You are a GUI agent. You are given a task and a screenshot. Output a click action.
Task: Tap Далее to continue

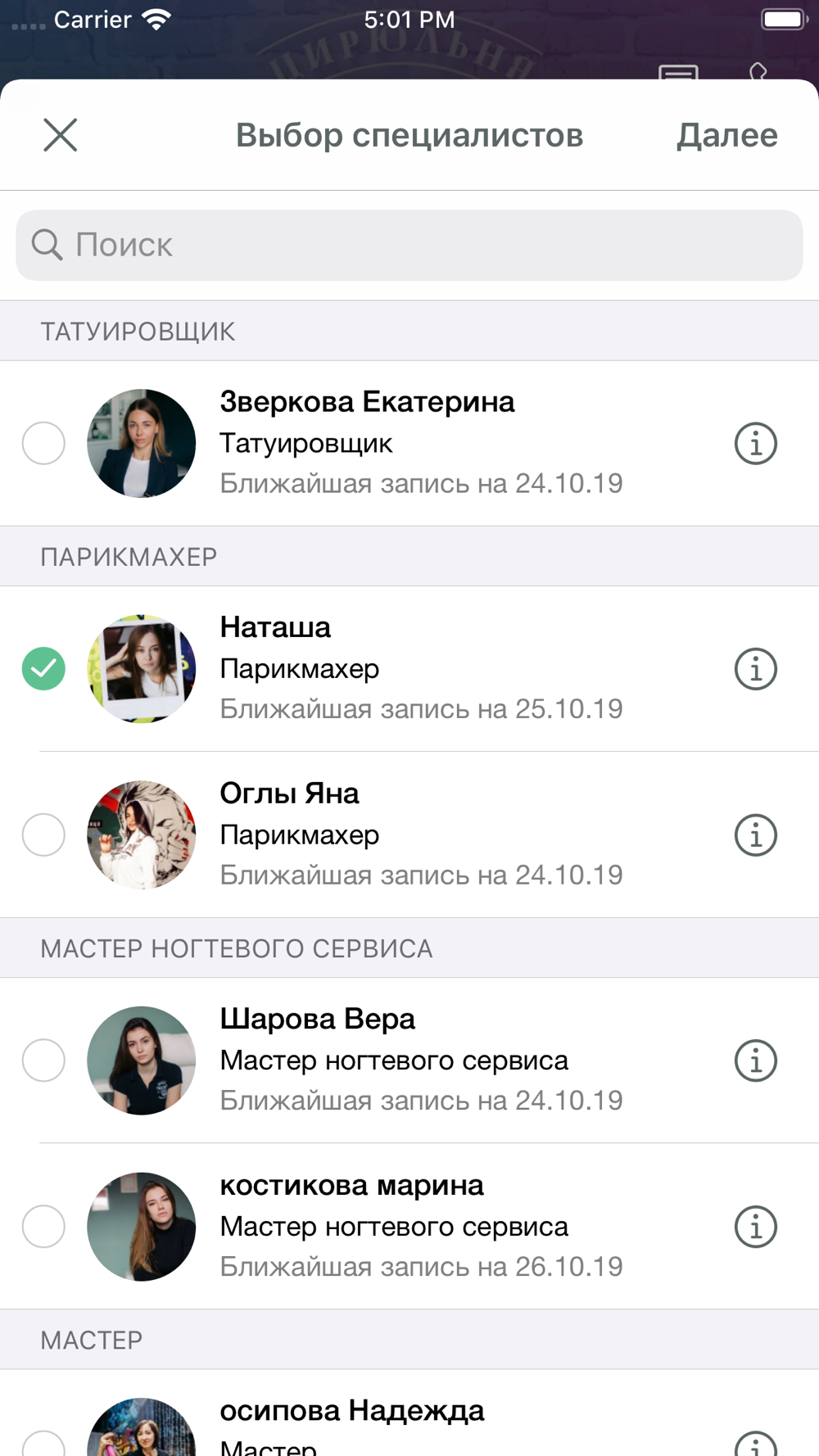(x=726, y=135)
